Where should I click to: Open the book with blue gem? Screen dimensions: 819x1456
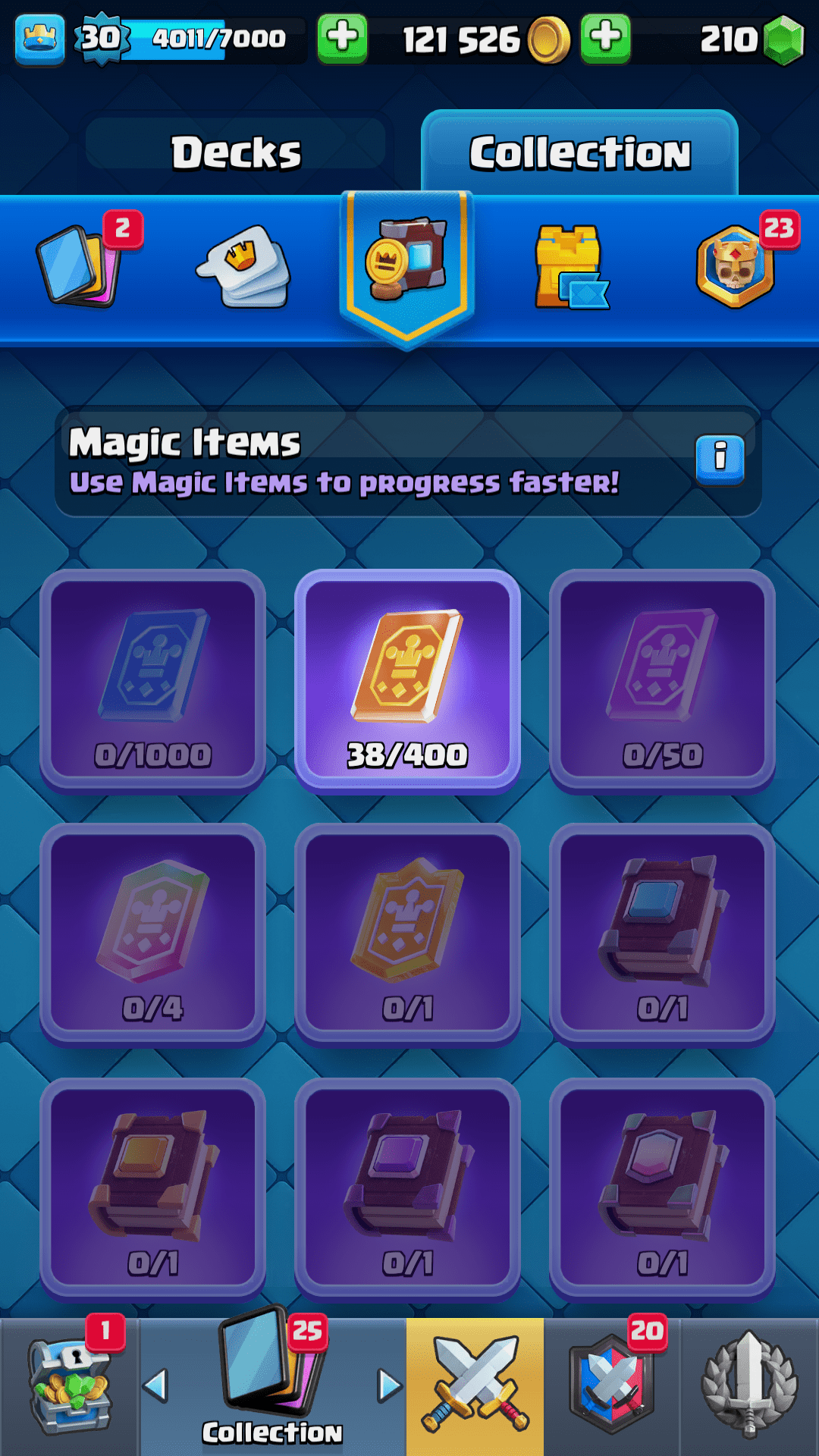662,934
